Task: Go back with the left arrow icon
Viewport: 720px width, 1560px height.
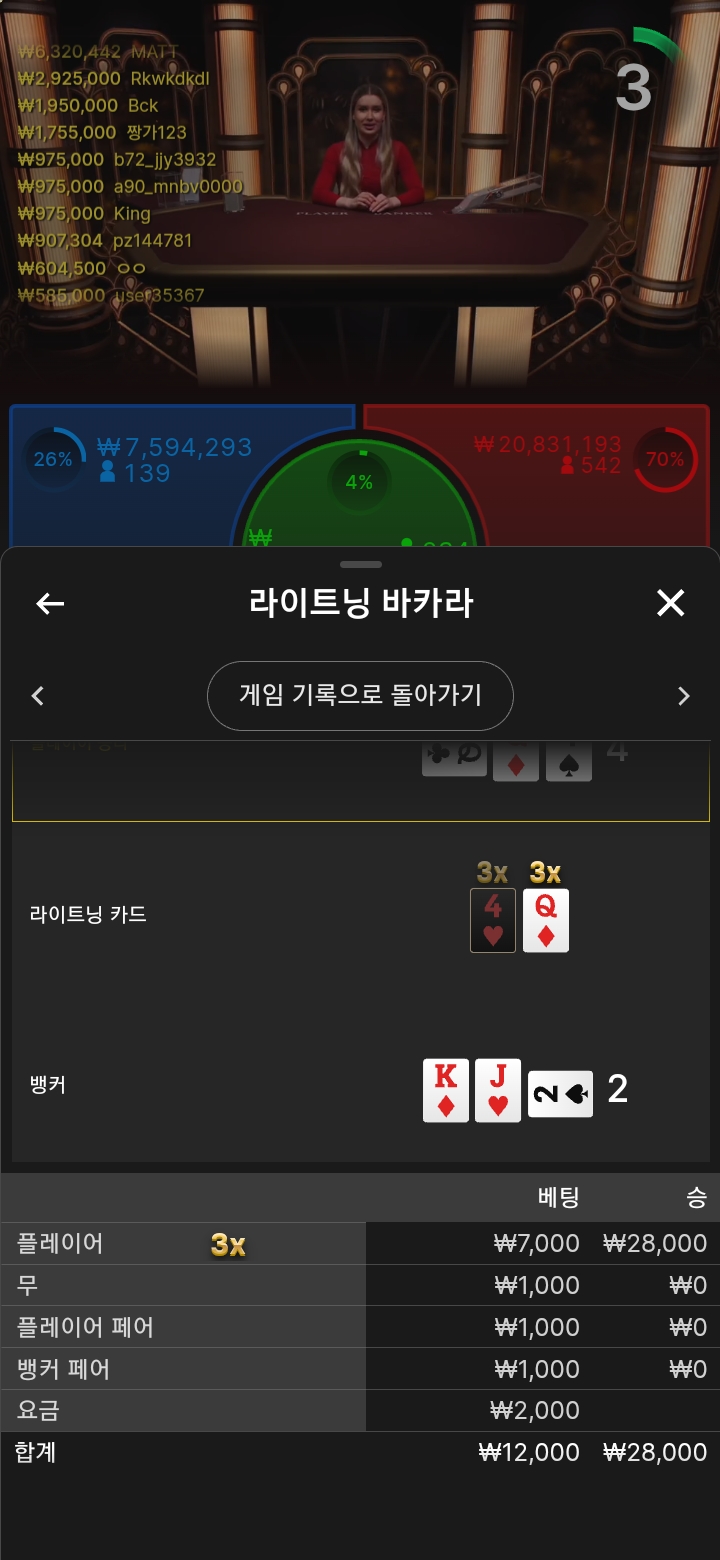Action: (50, 603)
